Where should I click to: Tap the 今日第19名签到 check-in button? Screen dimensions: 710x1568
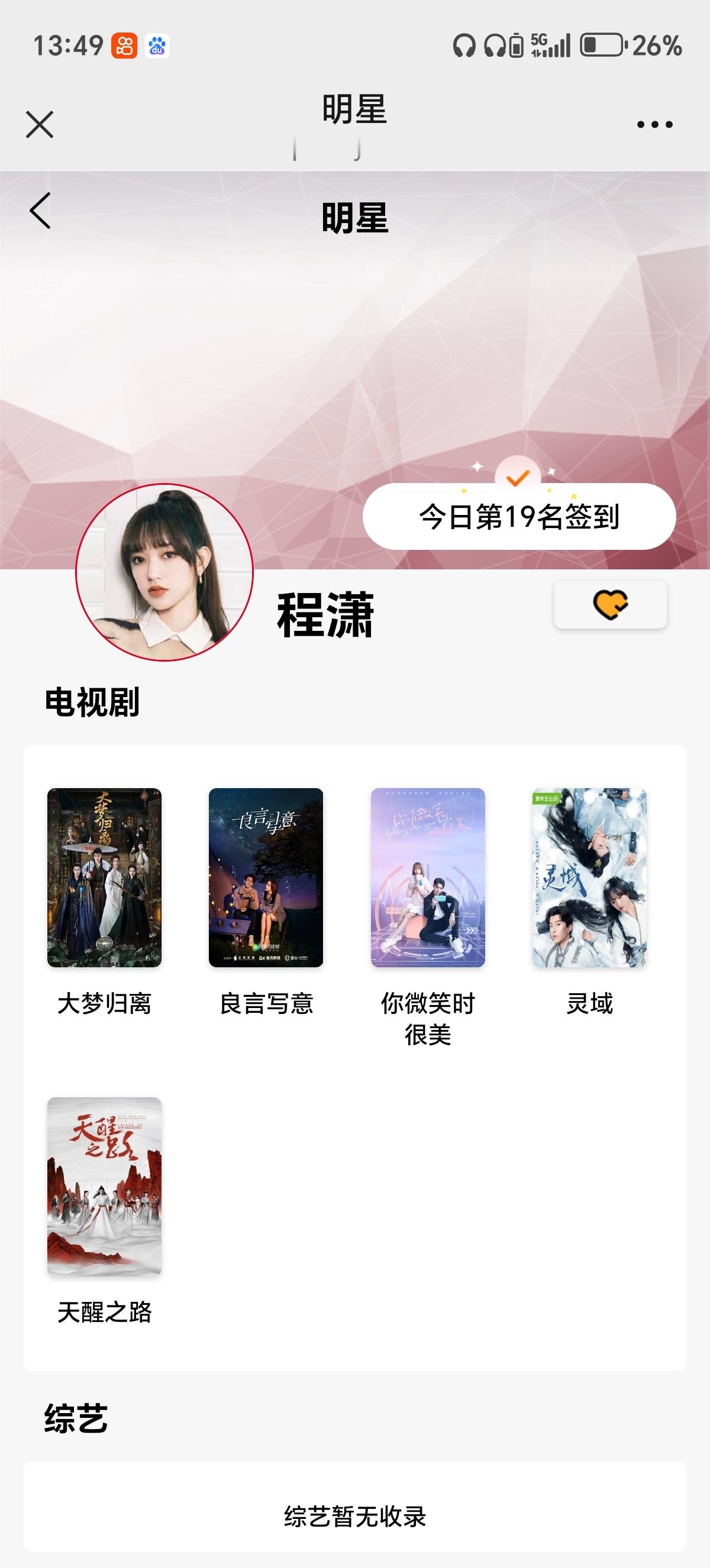tap(519, 516)
